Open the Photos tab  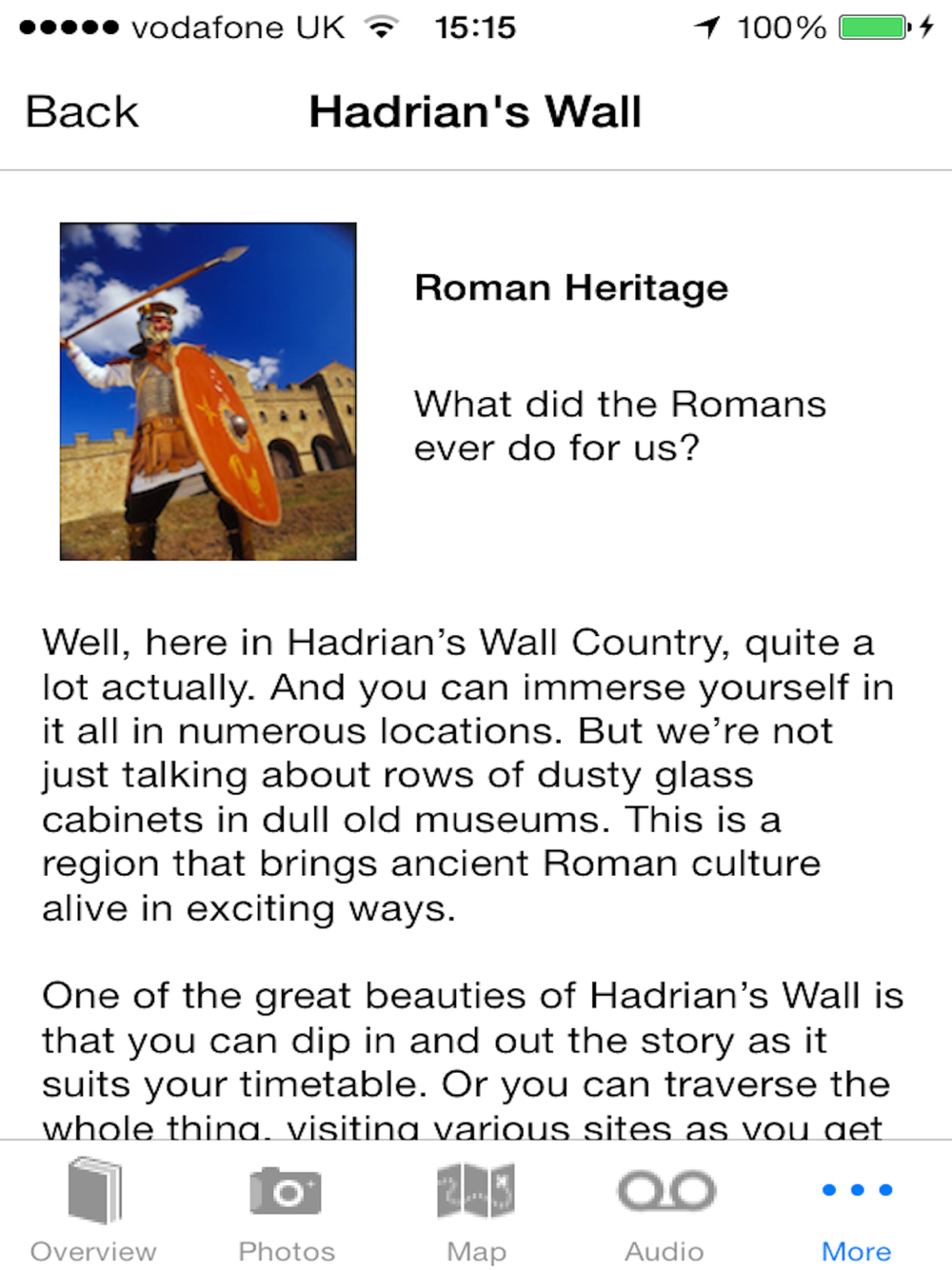tap(287, 1209)
